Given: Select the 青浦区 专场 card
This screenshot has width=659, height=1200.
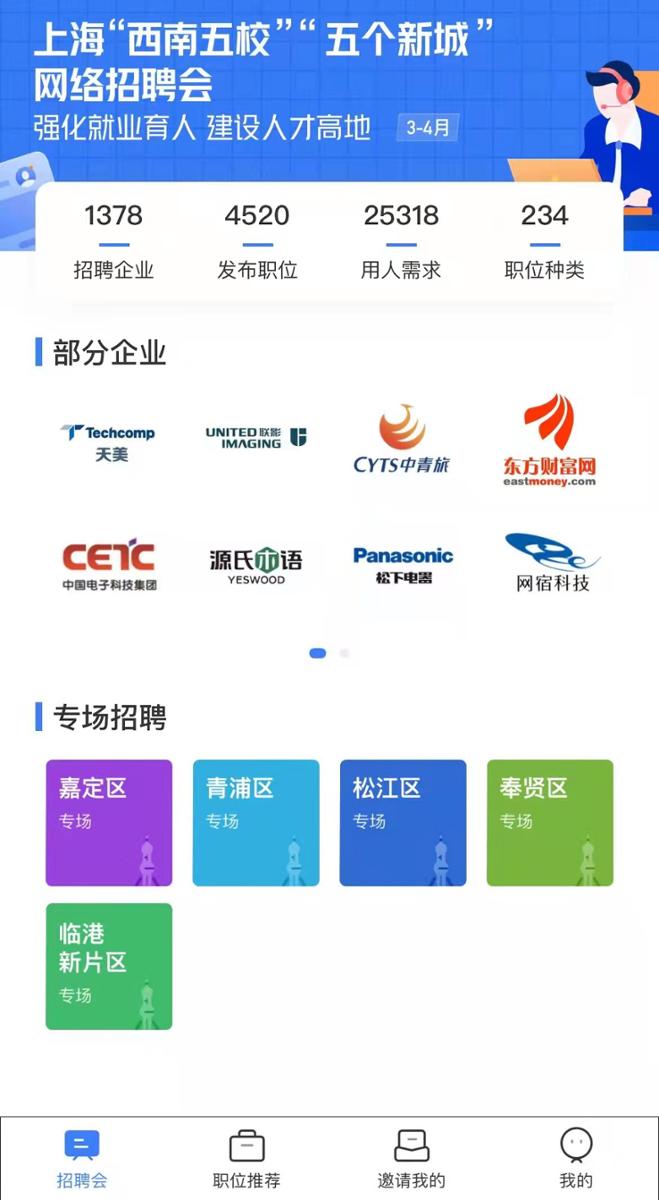Looking at the screenshot, I should 256,823.
